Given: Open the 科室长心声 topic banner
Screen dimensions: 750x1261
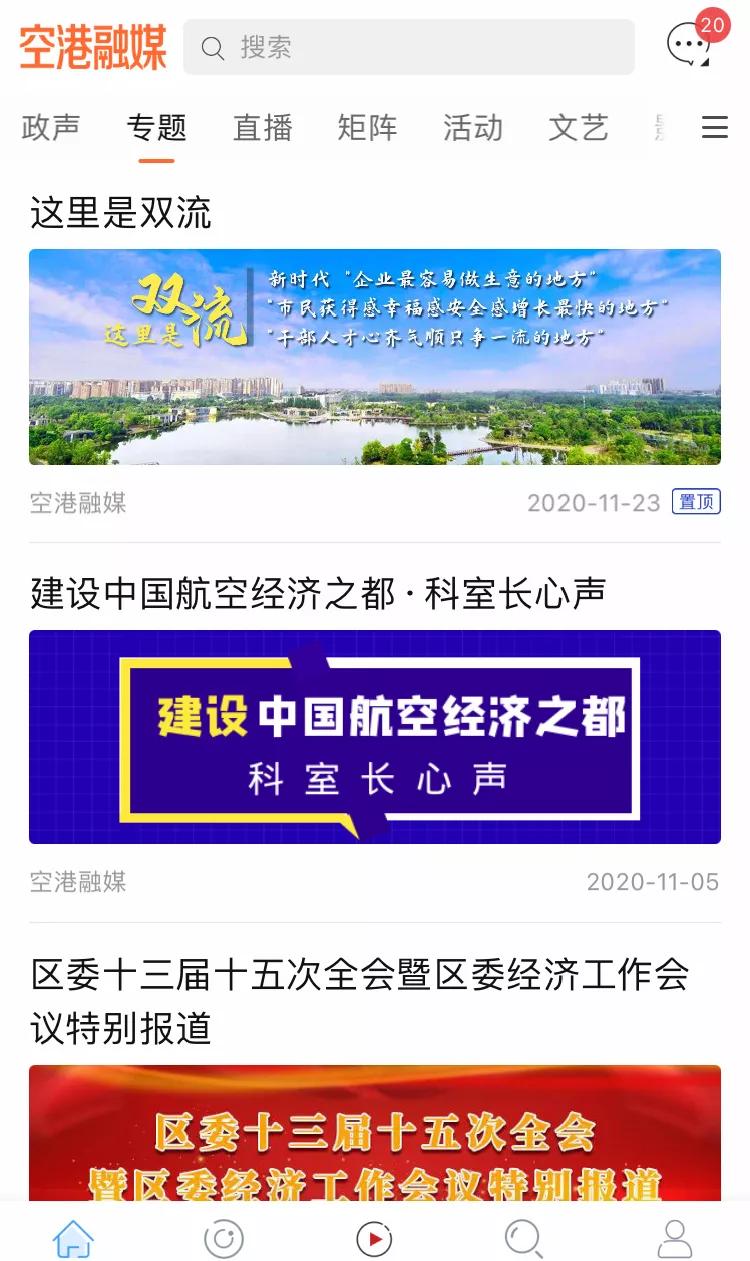Looking at the screenshot, I should tap(374, 736).
